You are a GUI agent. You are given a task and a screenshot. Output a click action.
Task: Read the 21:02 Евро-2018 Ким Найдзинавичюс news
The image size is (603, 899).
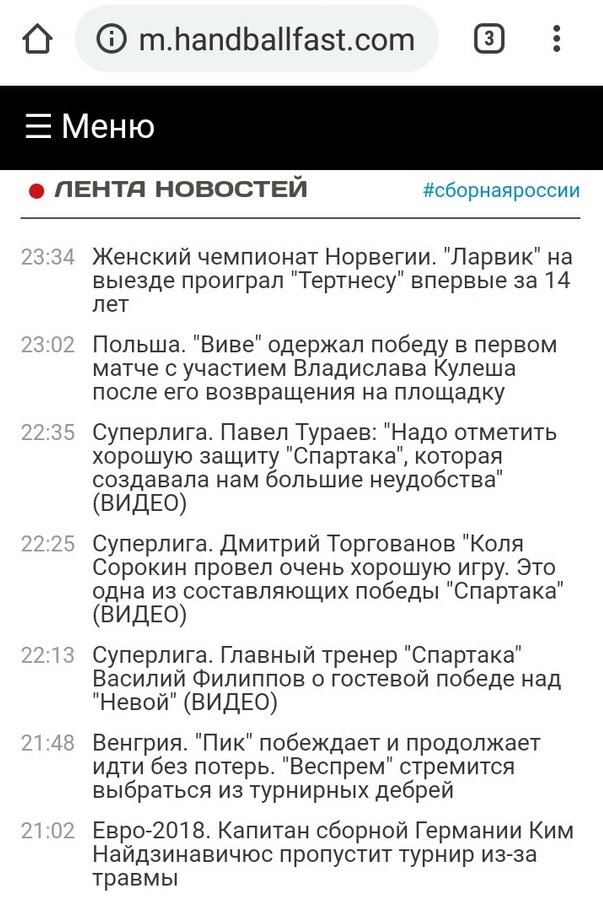[332, 855]
